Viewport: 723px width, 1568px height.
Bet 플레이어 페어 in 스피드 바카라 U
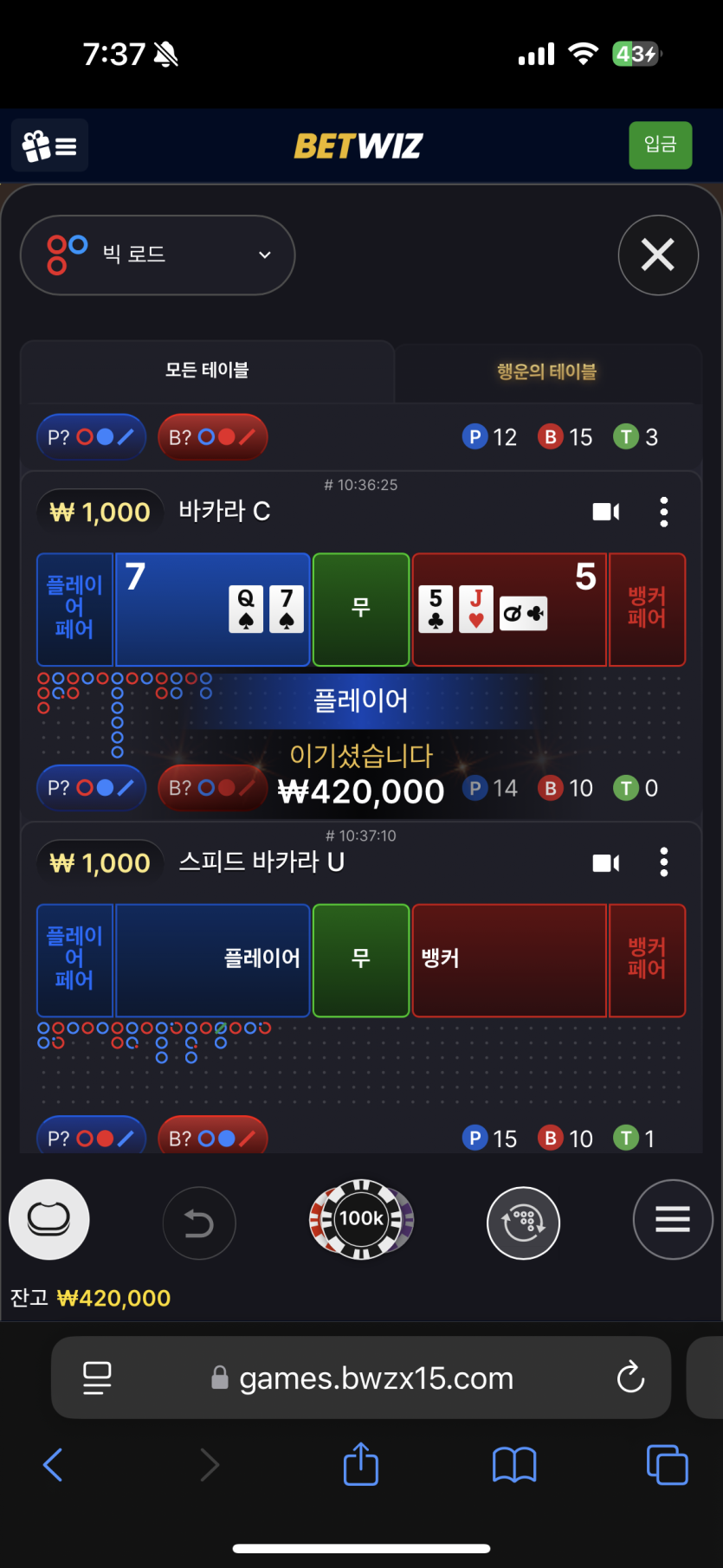(74, 959)
